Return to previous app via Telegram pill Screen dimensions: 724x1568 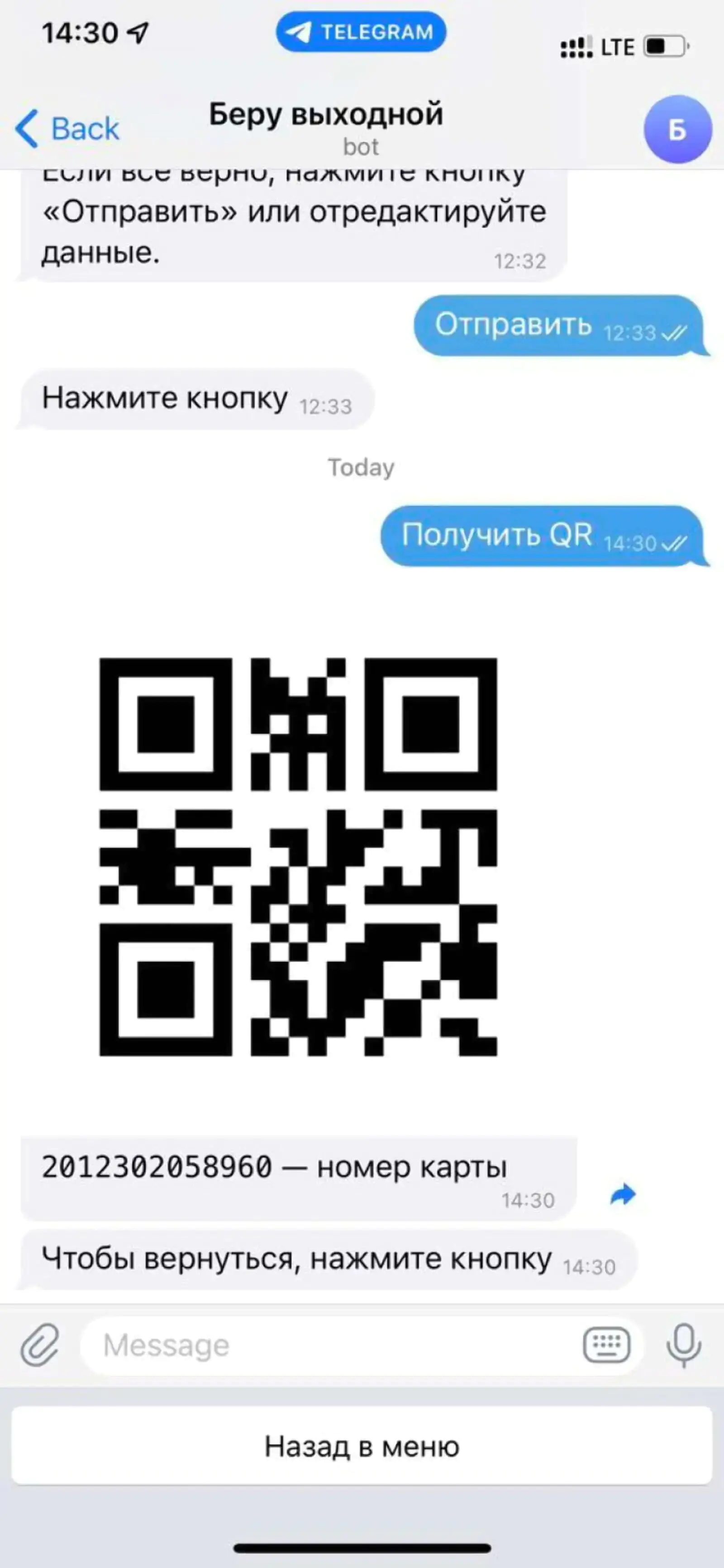pos(361,32)
